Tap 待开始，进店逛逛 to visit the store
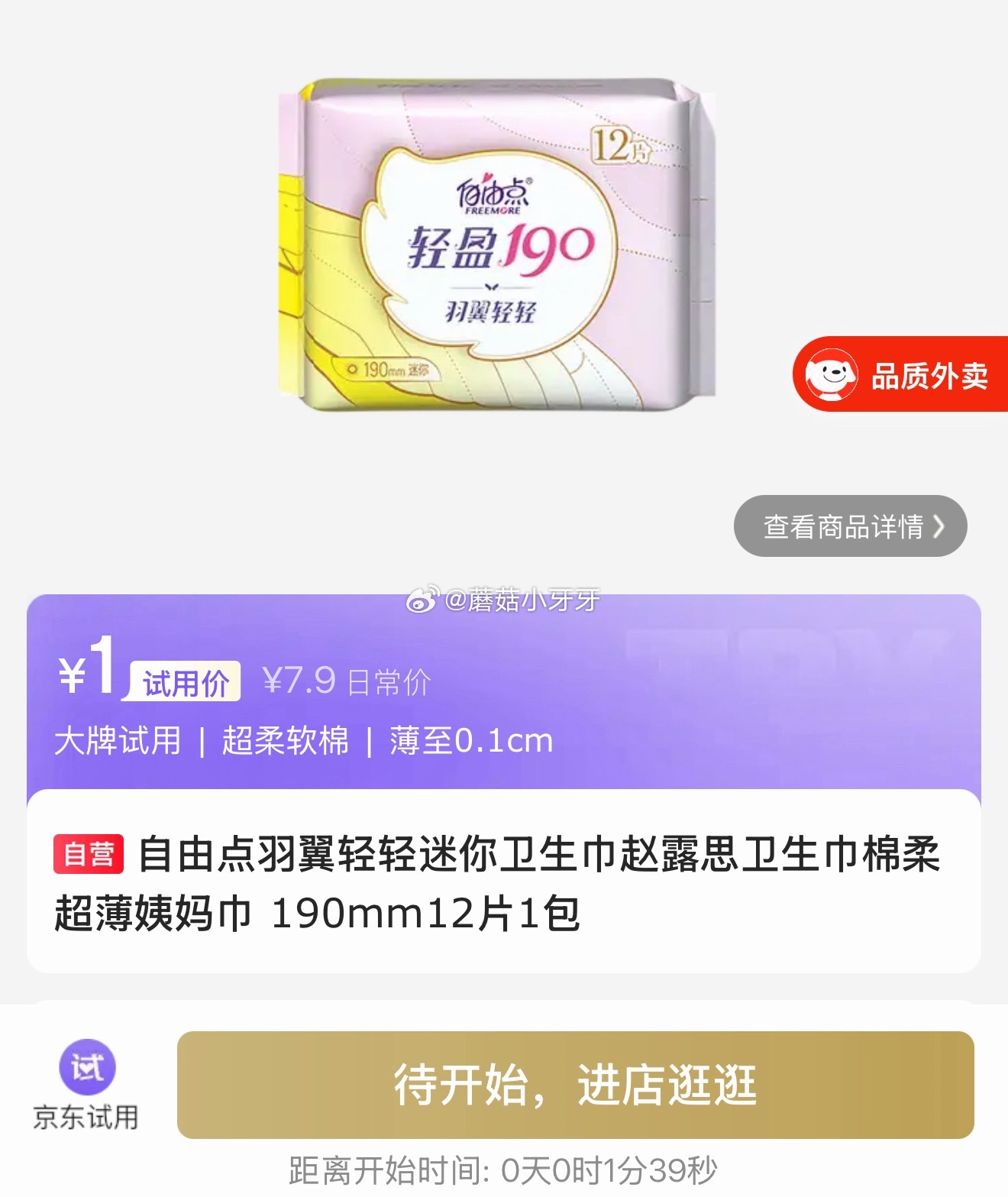 [x=575, y=1085]
